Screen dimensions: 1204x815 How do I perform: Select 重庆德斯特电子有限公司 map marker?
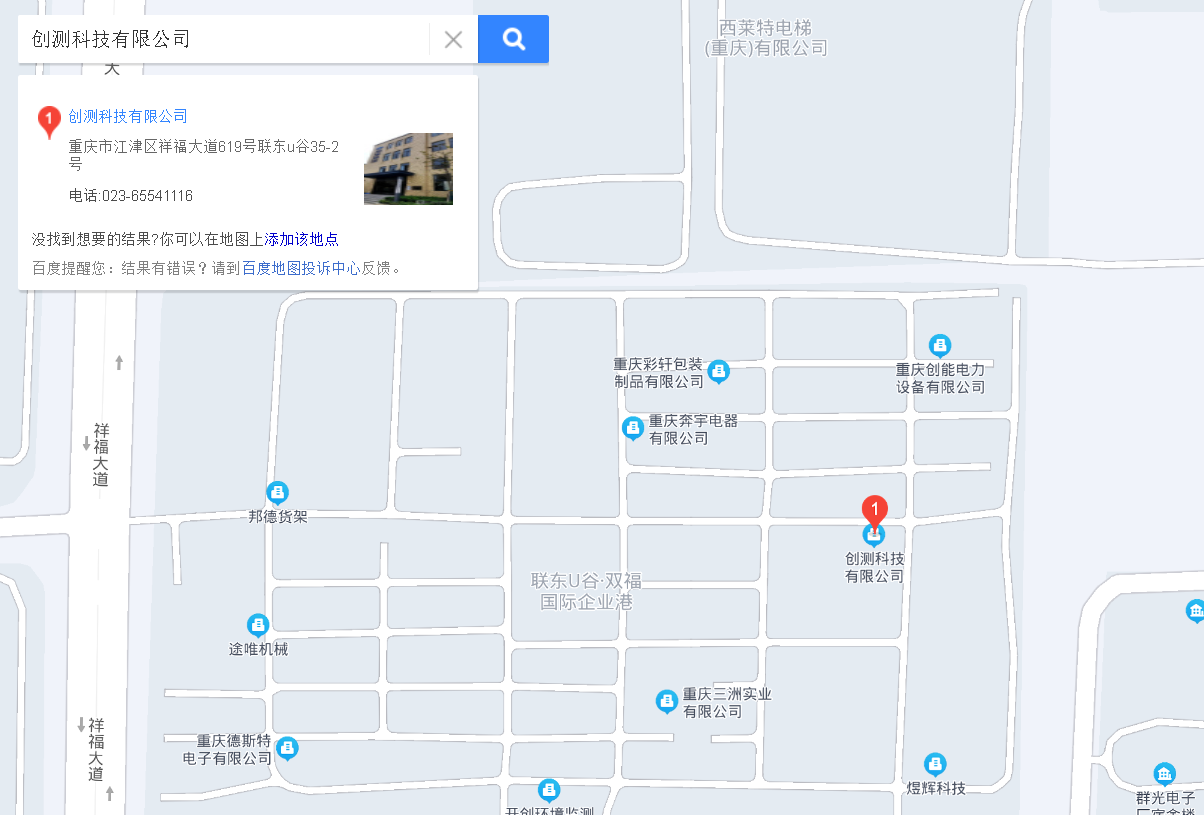point(288,748)
